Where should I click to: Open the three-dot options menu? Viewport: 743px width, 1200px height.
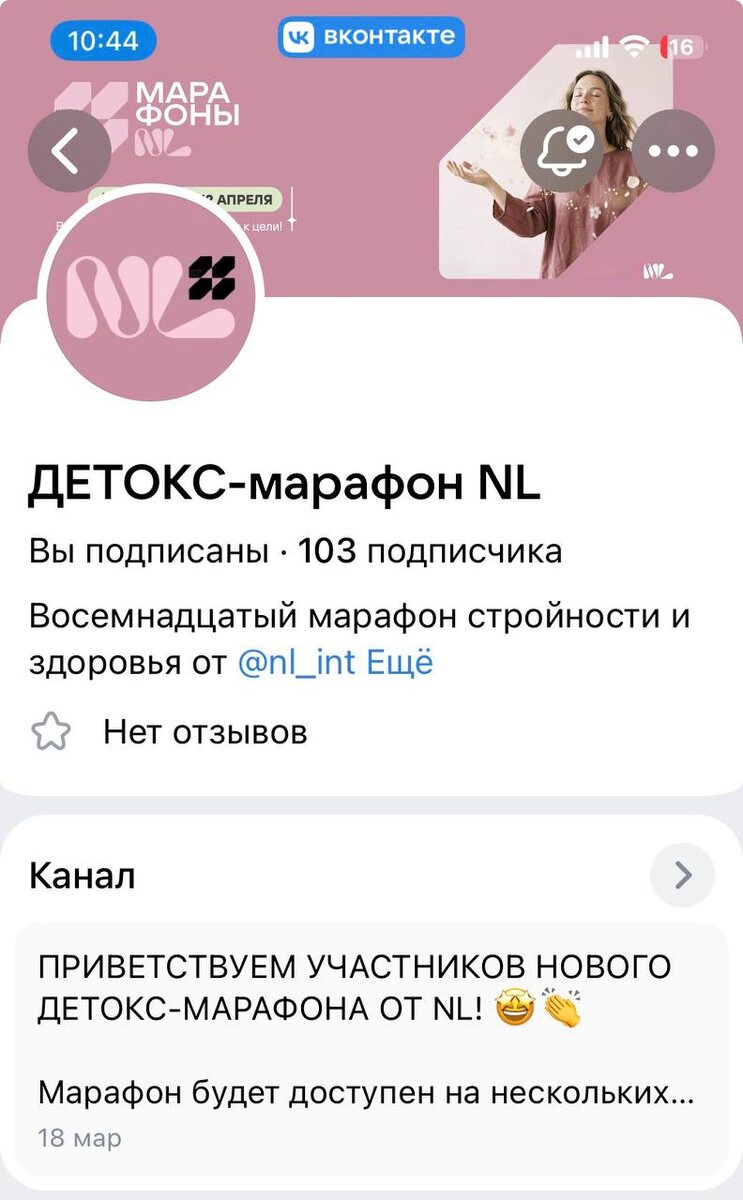[x=671, y=148]
